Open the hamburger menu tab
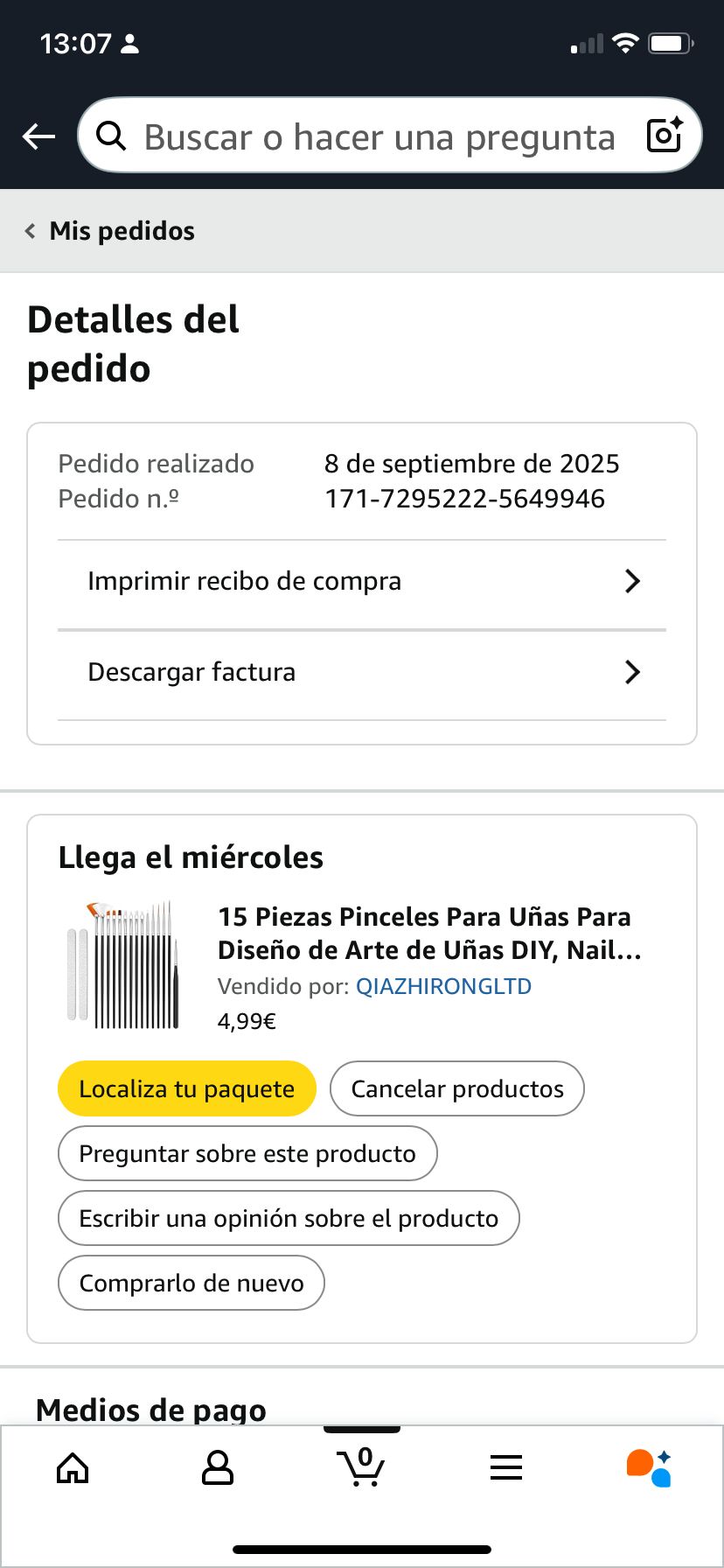This screenshot has width=724, height=1568. [506, 1468]
